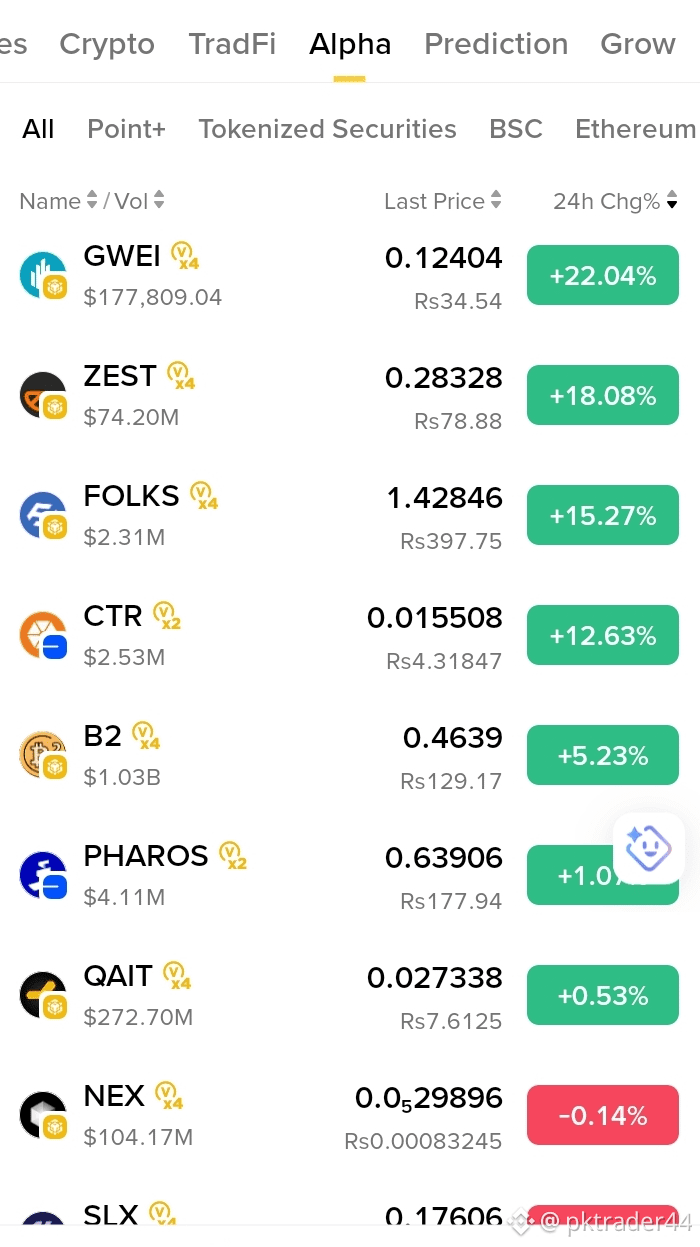The image size is (700, 1247).
Task: Switch to the Crypto tab
Action: pyautogui.click(x=107, y=44)
